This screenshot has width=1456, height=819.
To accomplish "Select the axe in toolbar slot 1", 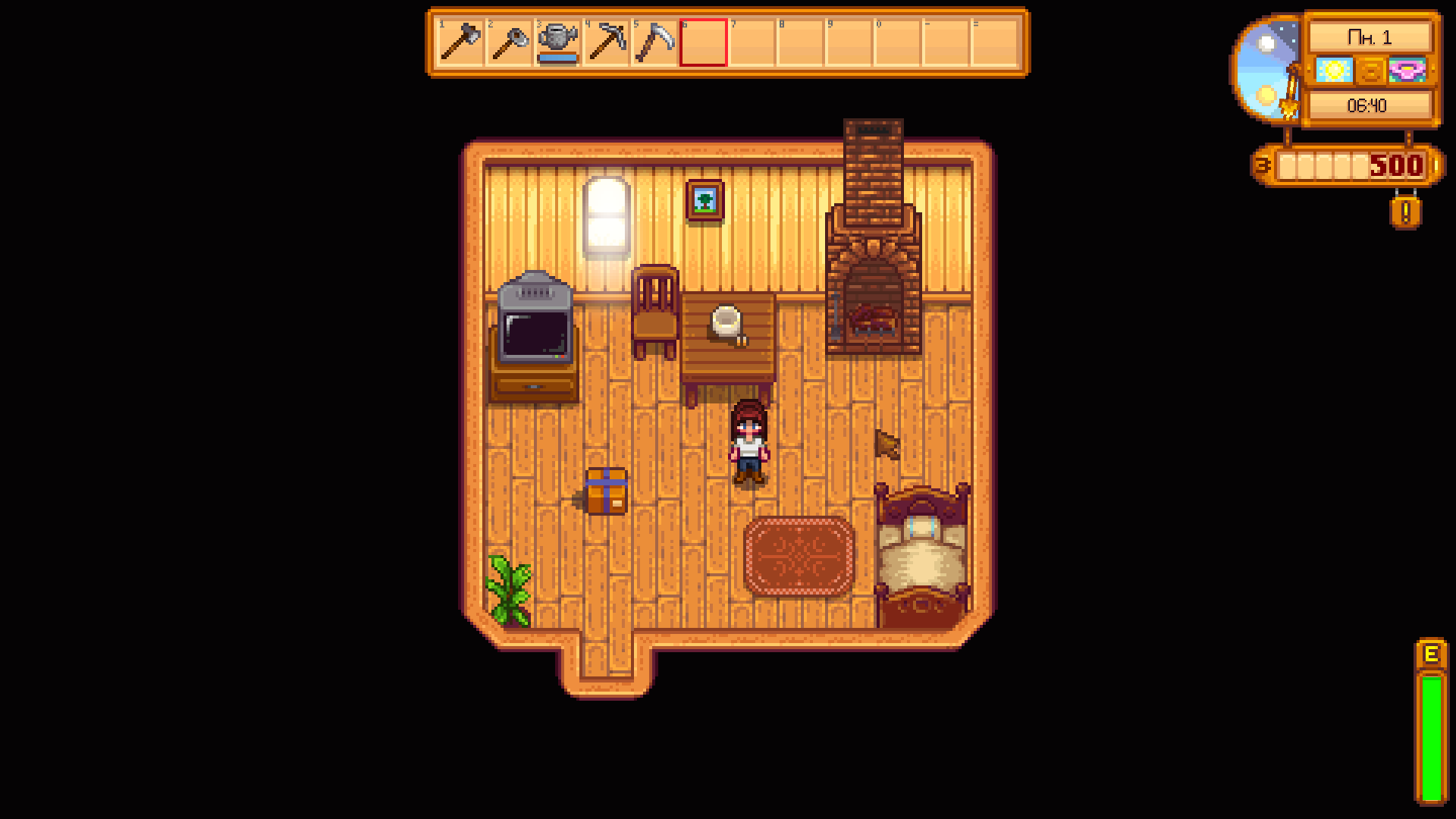I will coord(460,42).
